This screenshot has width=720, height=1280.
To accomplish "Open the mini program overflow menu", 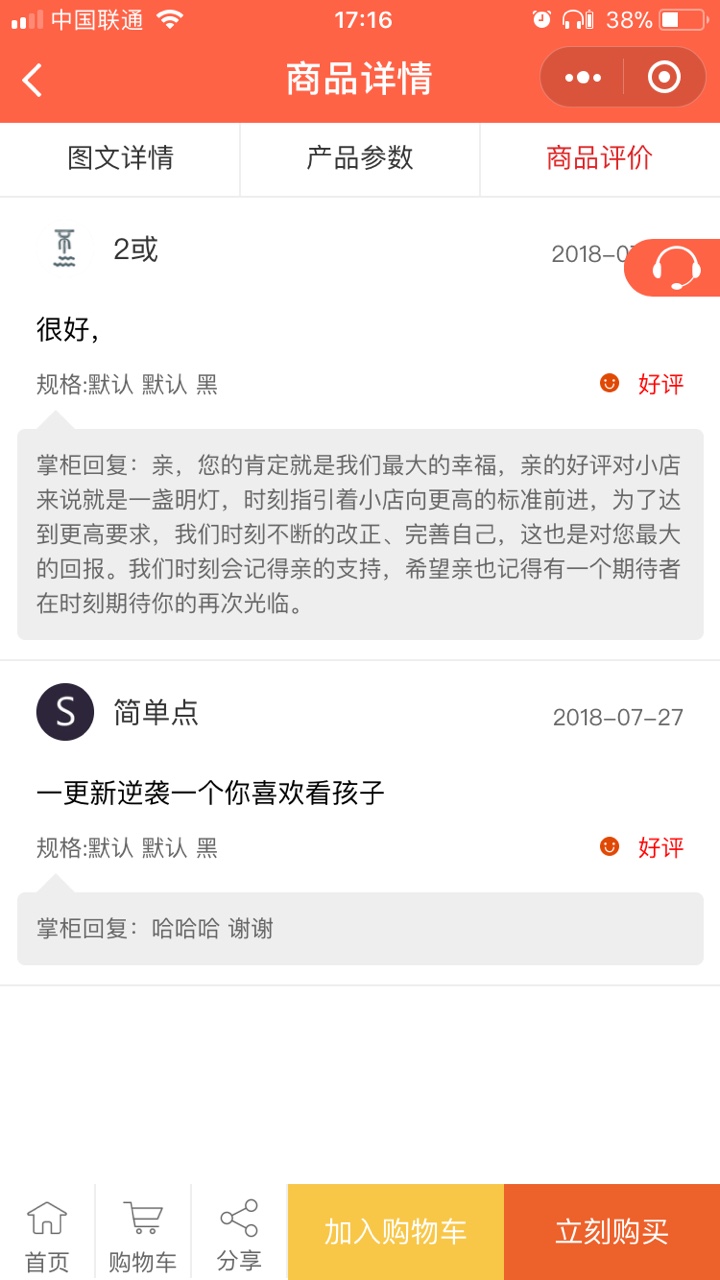I will click(583, 78).
